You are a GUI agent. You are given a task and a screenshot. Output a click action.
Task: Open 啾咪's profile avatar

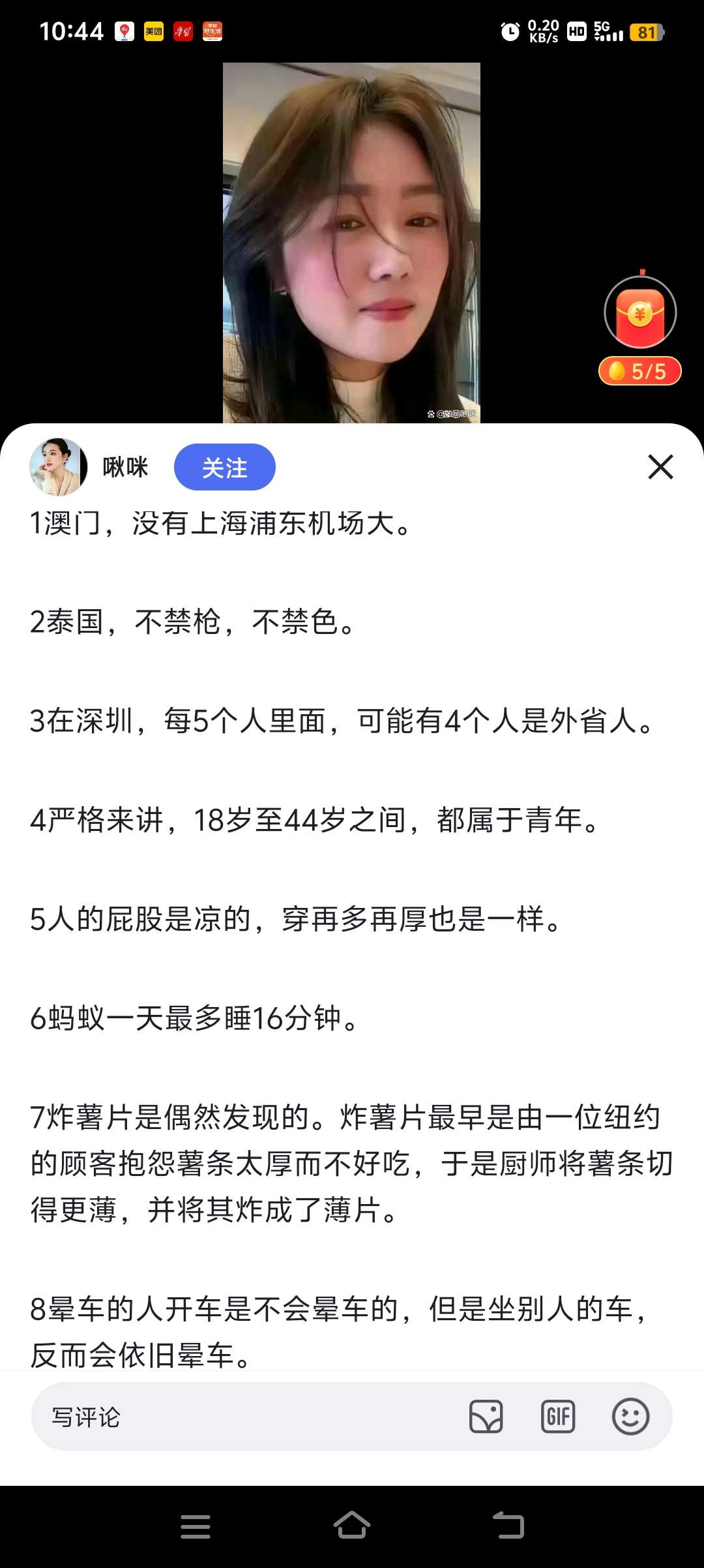59,467
